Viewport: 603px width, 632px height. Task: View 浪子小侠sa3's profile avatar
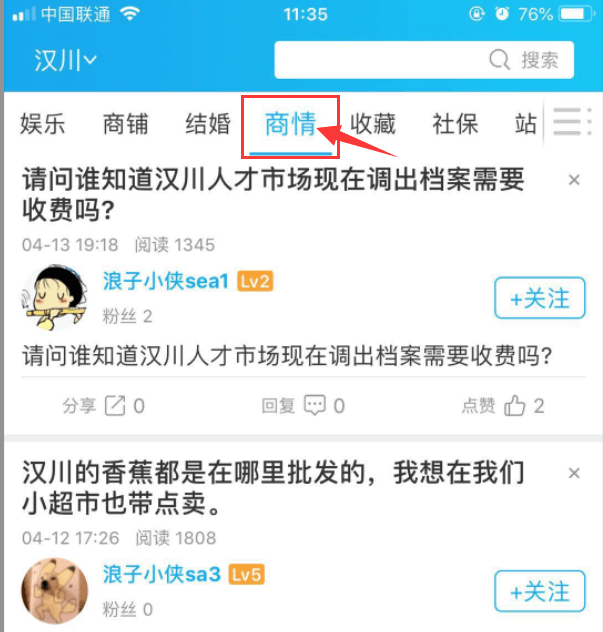pyautogui.click(x=55, y=590)
